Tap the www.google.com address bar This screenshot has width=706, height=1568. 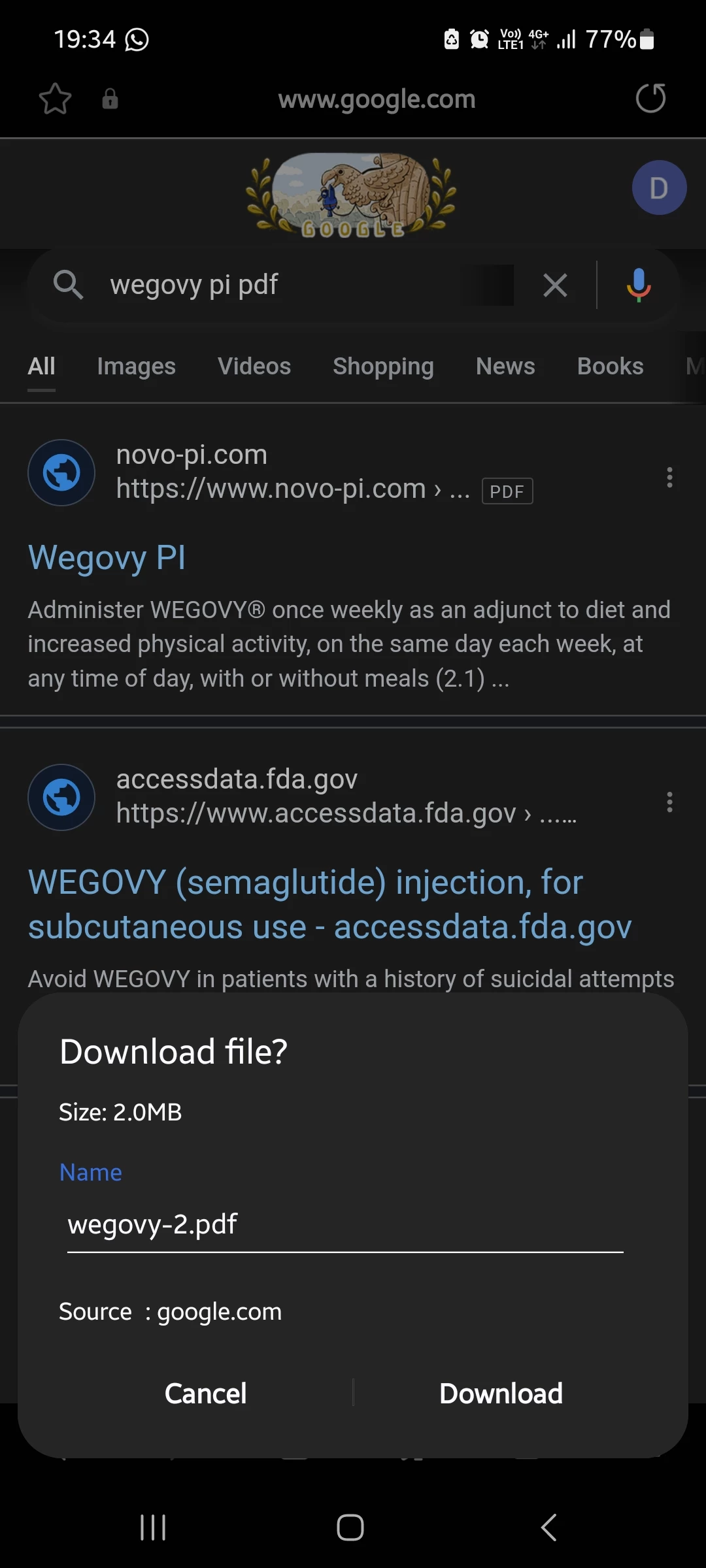(377, 99)
